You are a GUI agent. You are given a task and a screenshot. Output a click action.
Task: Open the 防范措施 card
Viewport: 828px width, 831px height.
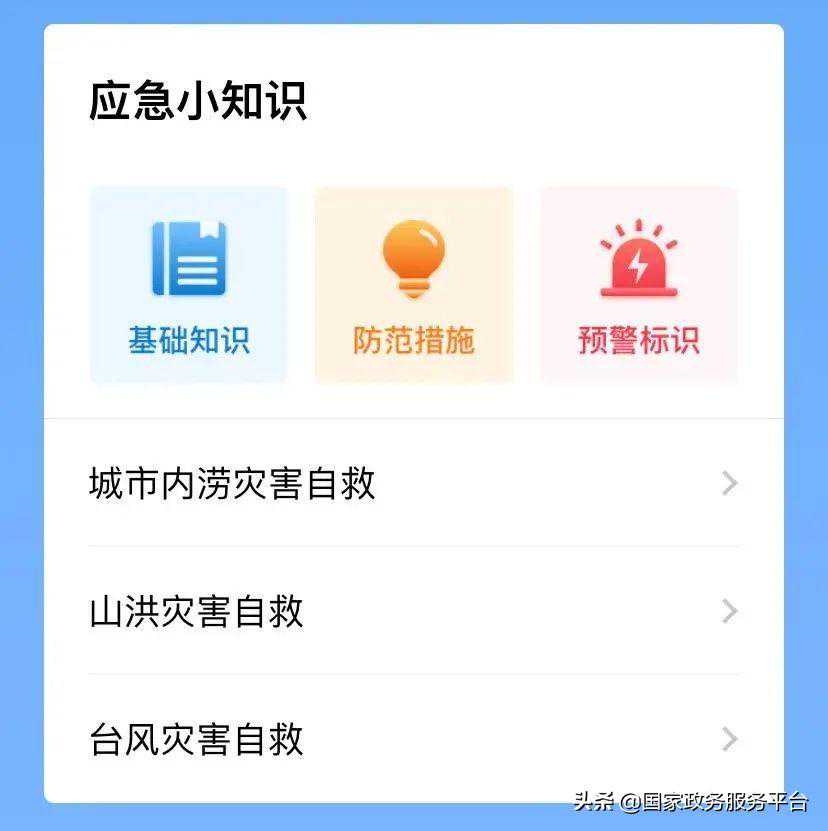tap(413, 284)
